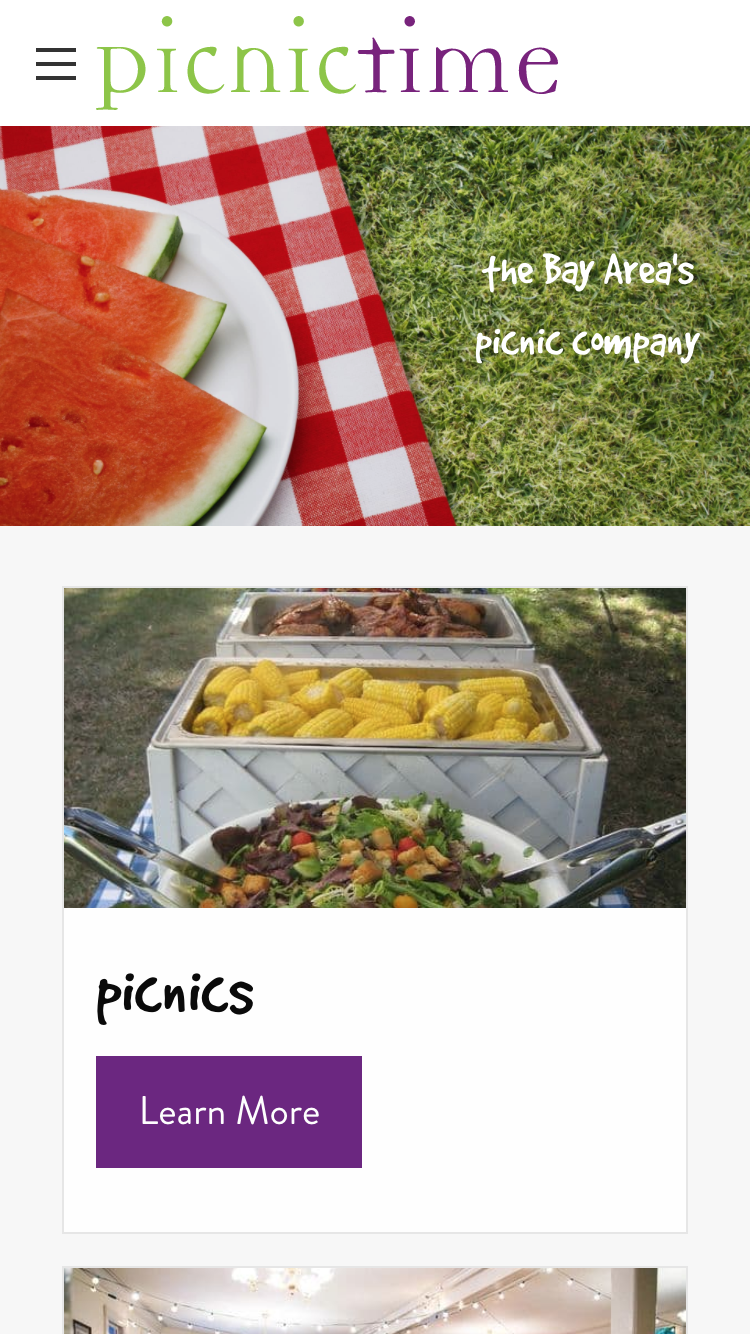Open the Picnics card buffet photo
750x1334 pixels.
click(375, 748)
